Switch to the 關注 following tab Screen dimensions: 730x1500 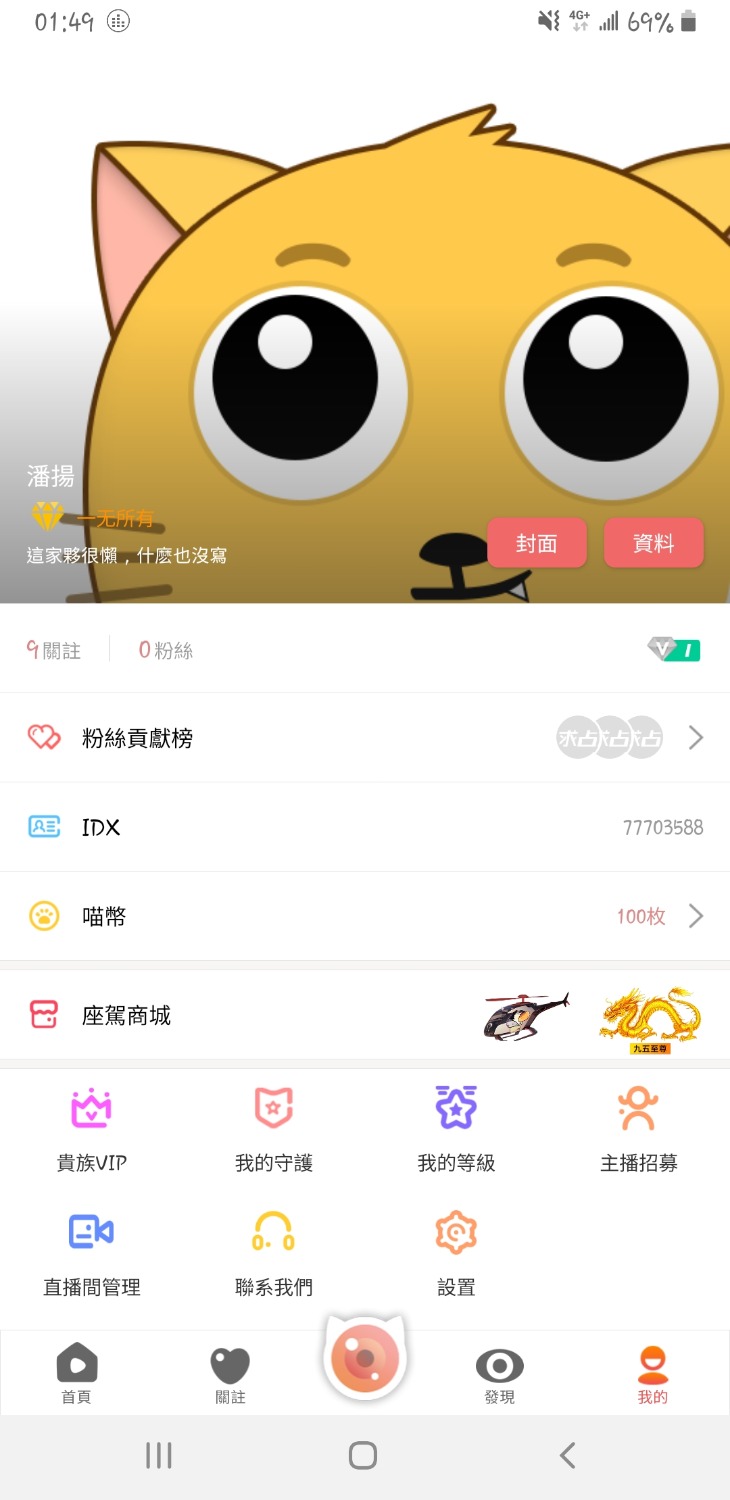pos(230,1375)
